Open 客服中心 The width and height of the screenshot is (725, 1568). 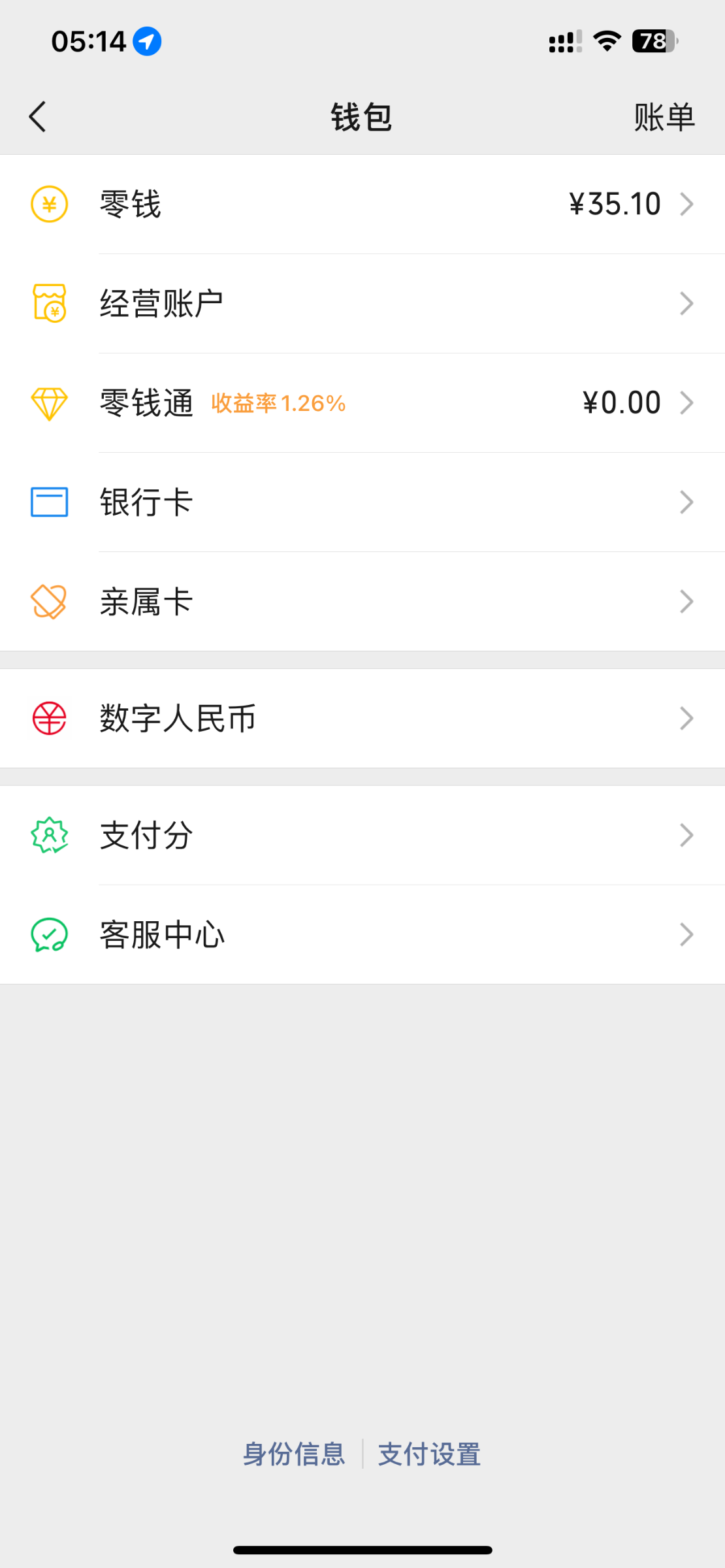[x=362, y=935]
